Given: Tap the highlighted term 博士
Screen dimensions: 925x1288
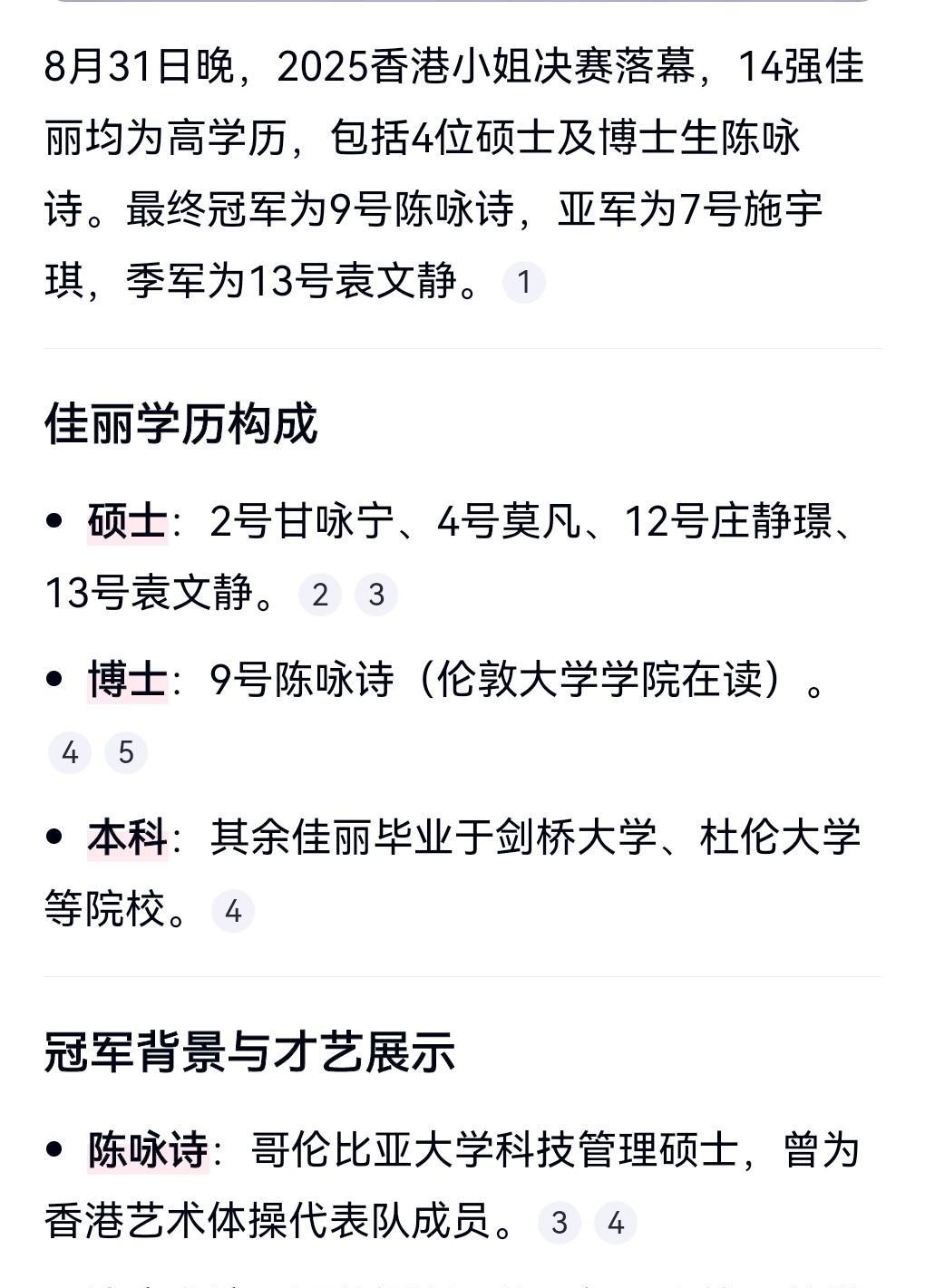Looking at the screenshot, I should 128,680.
